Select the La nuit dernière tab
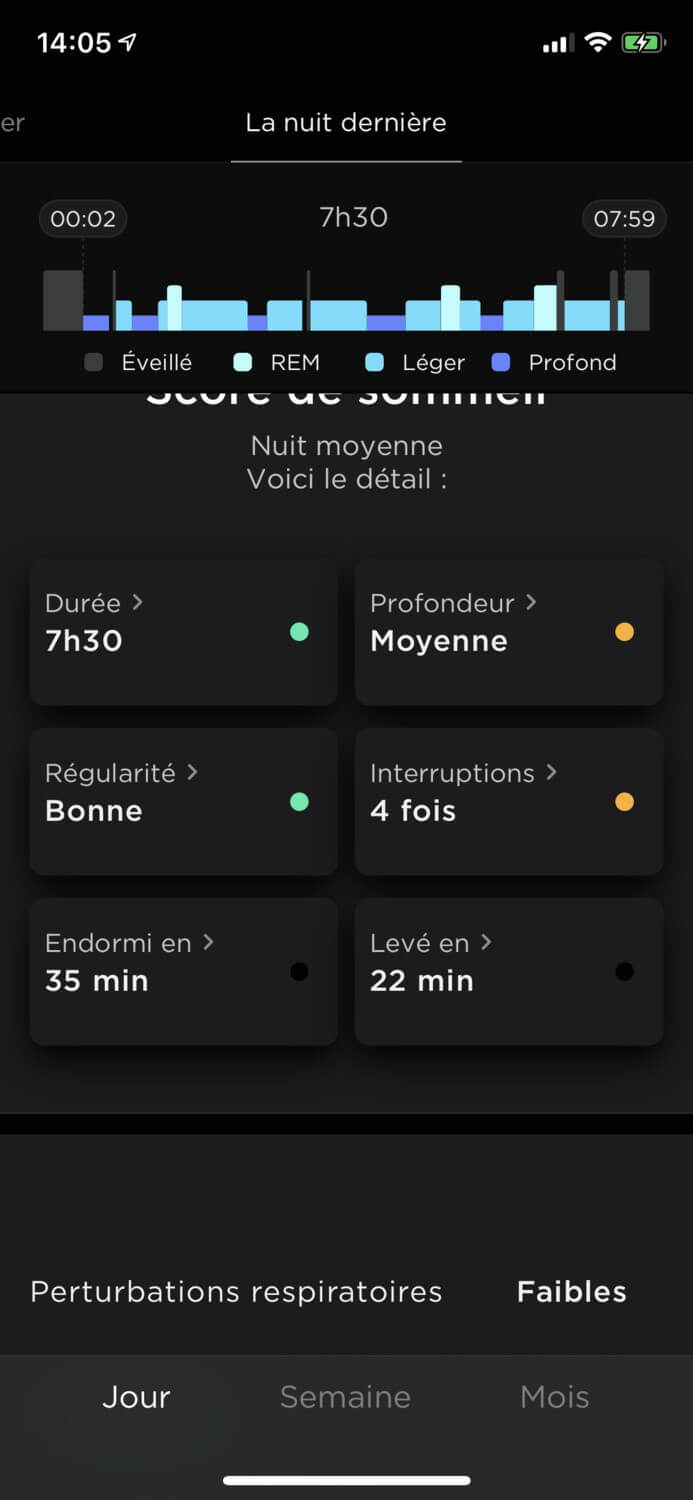Image resolution: width=693 pixels, height=1500 pixels. click(346, 123)
